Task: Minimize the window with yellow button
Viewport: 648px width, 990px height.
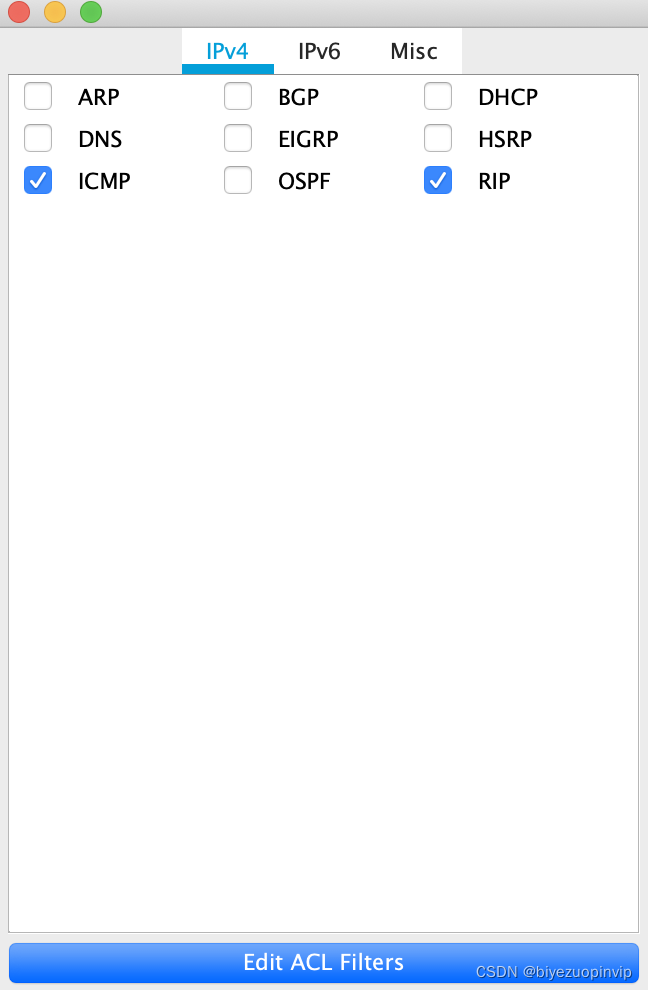Action: tap(55, 13)
